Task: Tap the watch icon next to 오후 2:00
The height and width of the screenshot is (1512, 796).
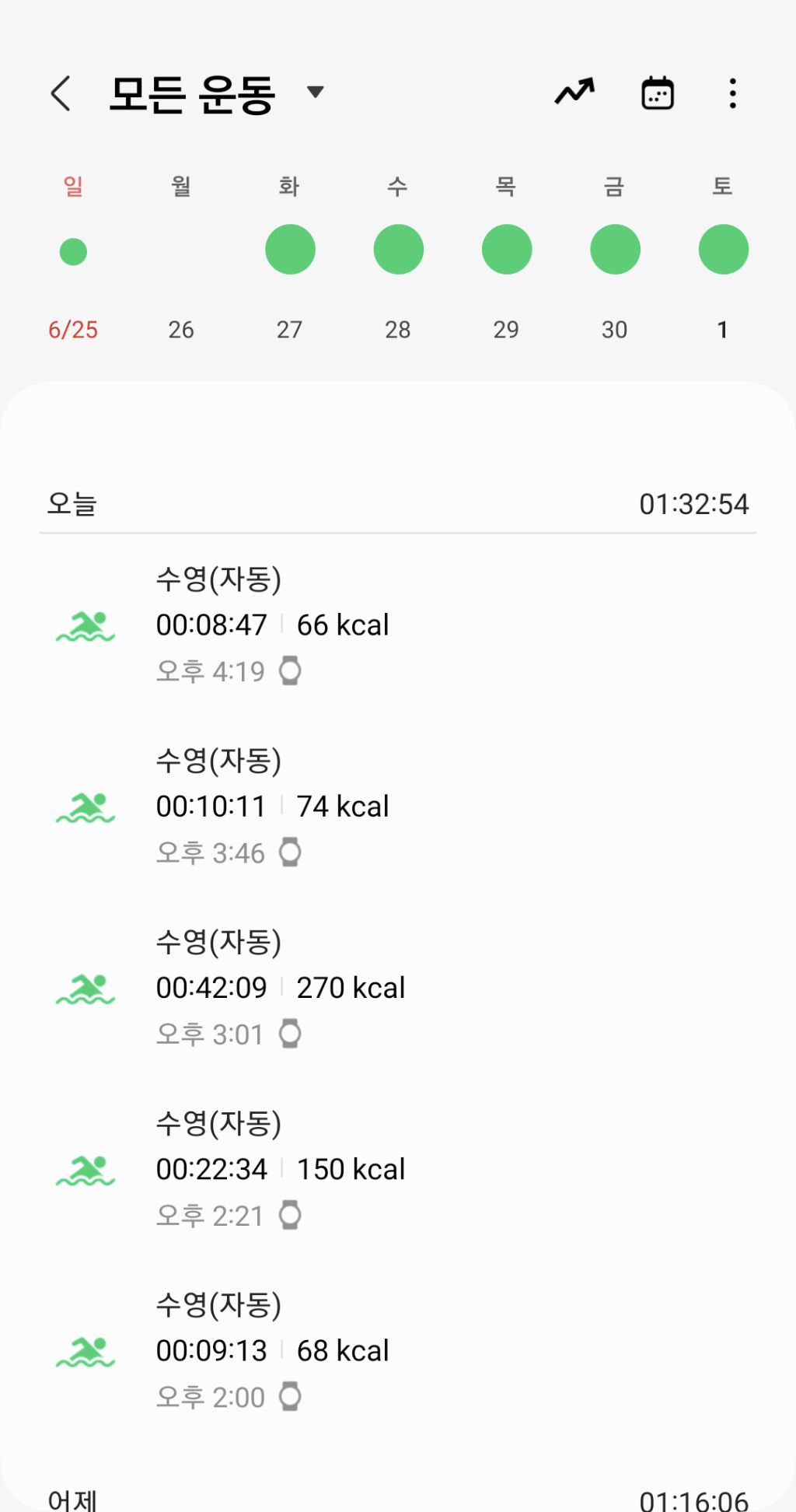Action: [x=292, y=1397]
